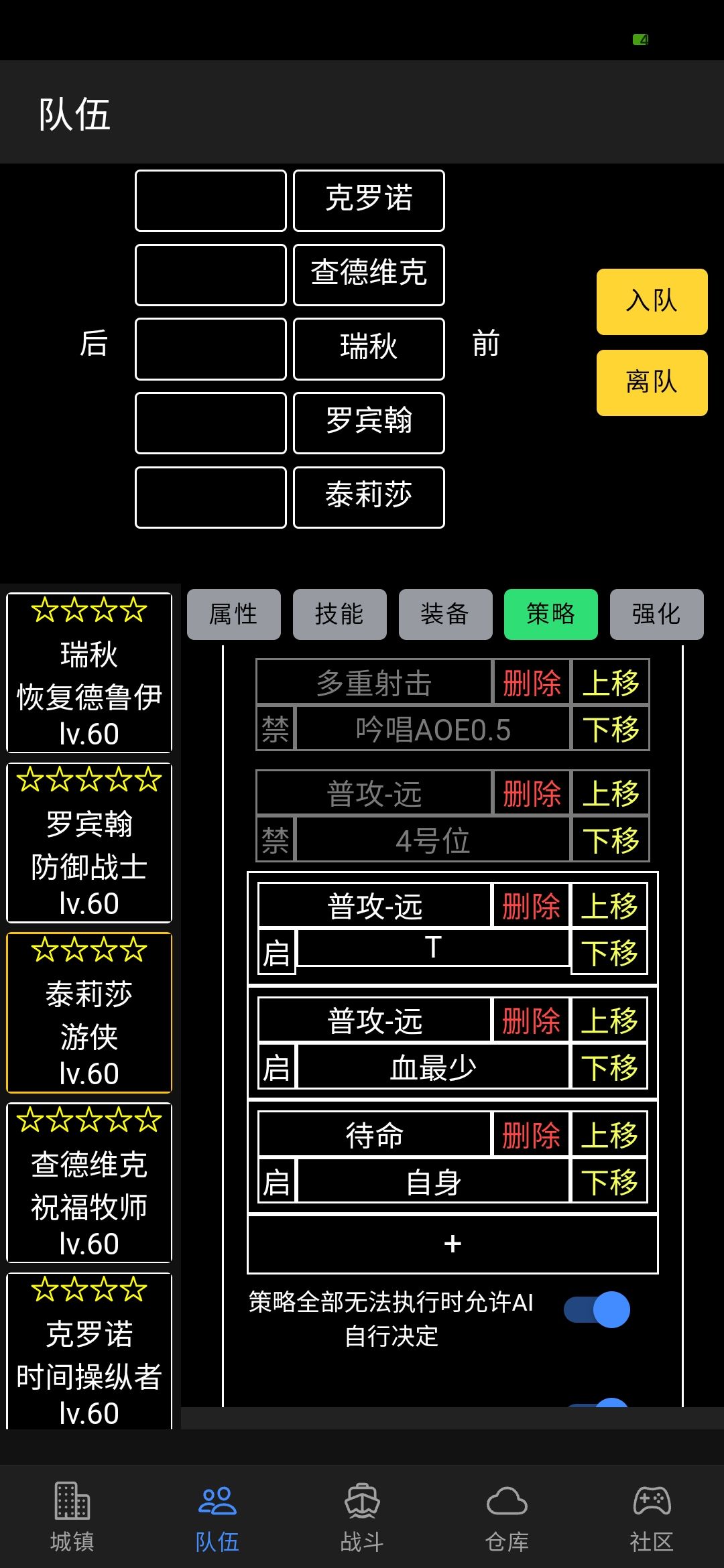
Task: Delete the 多重射击 strategy
Action: (530, 682)
